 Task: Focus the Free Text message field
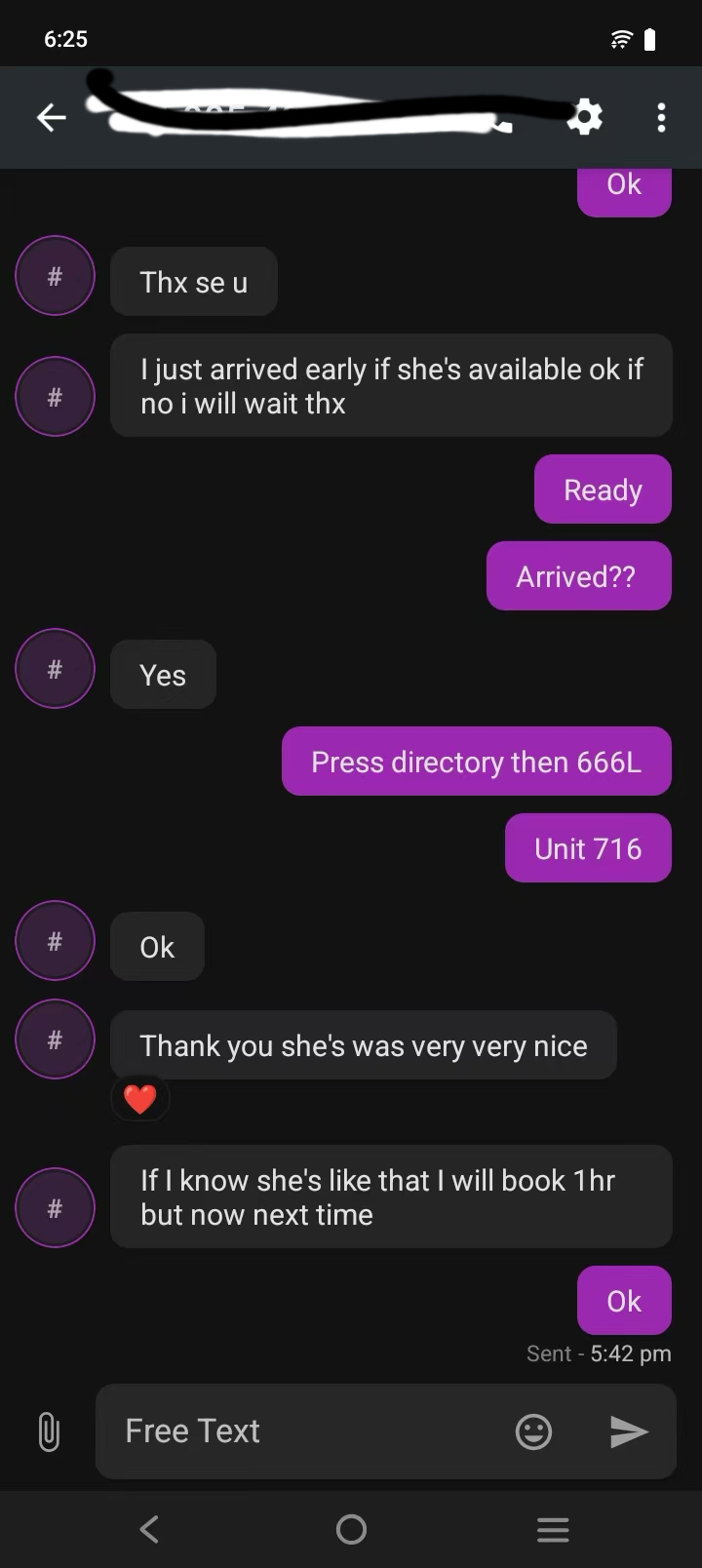pos(302,1431)
